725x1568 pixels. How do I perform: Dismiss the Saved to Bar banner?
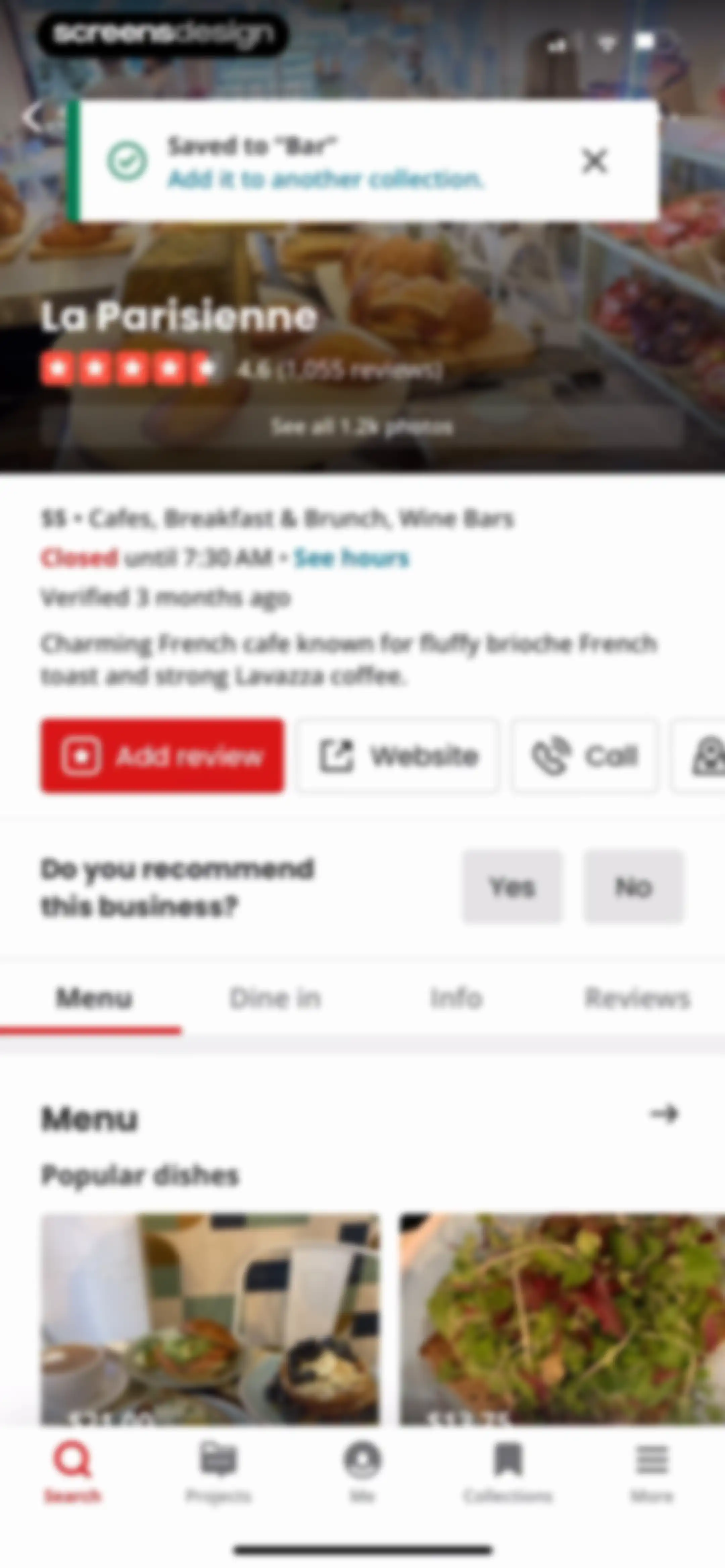point(594,161)
